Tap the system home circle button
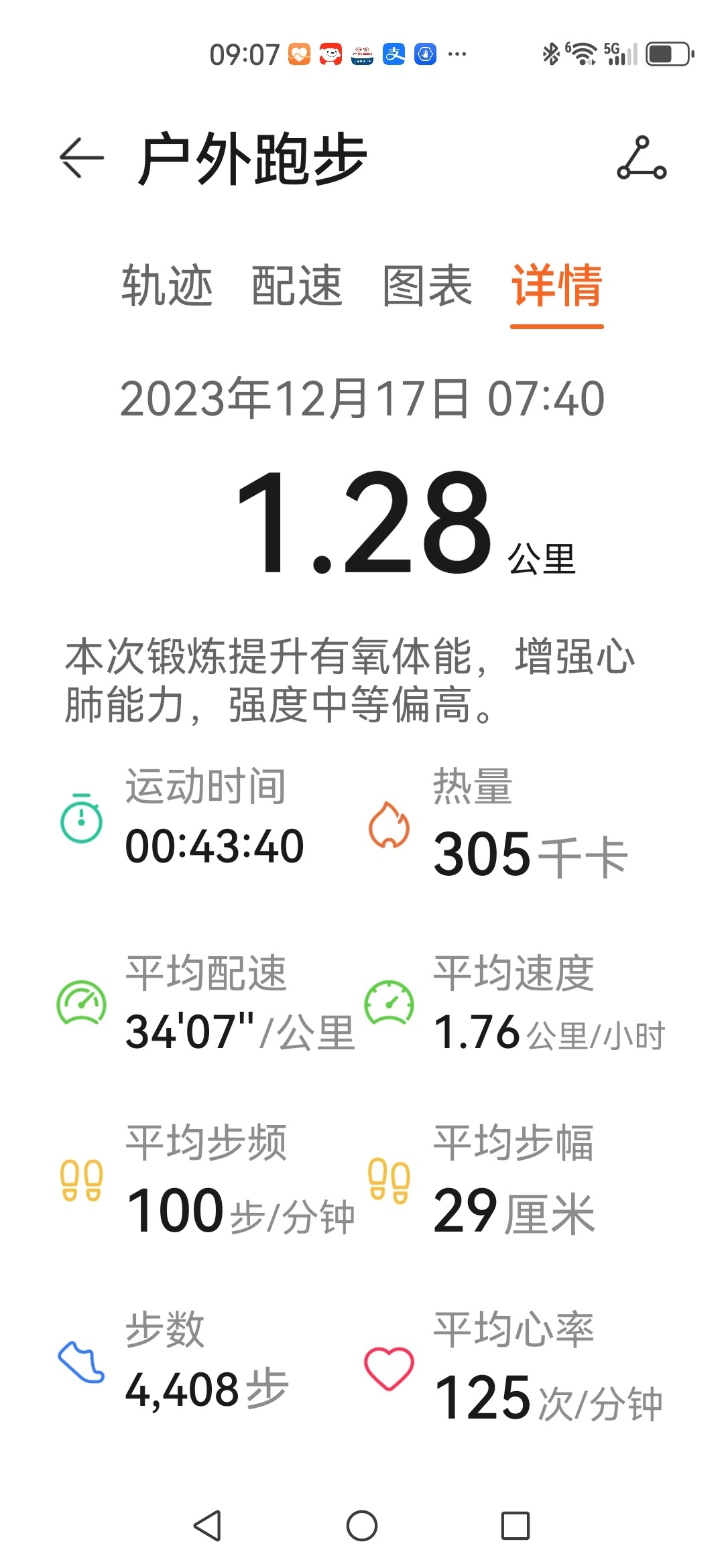Image resolution: width=724 pixels, height=1568 pixels. click(x=362, y=1526)
